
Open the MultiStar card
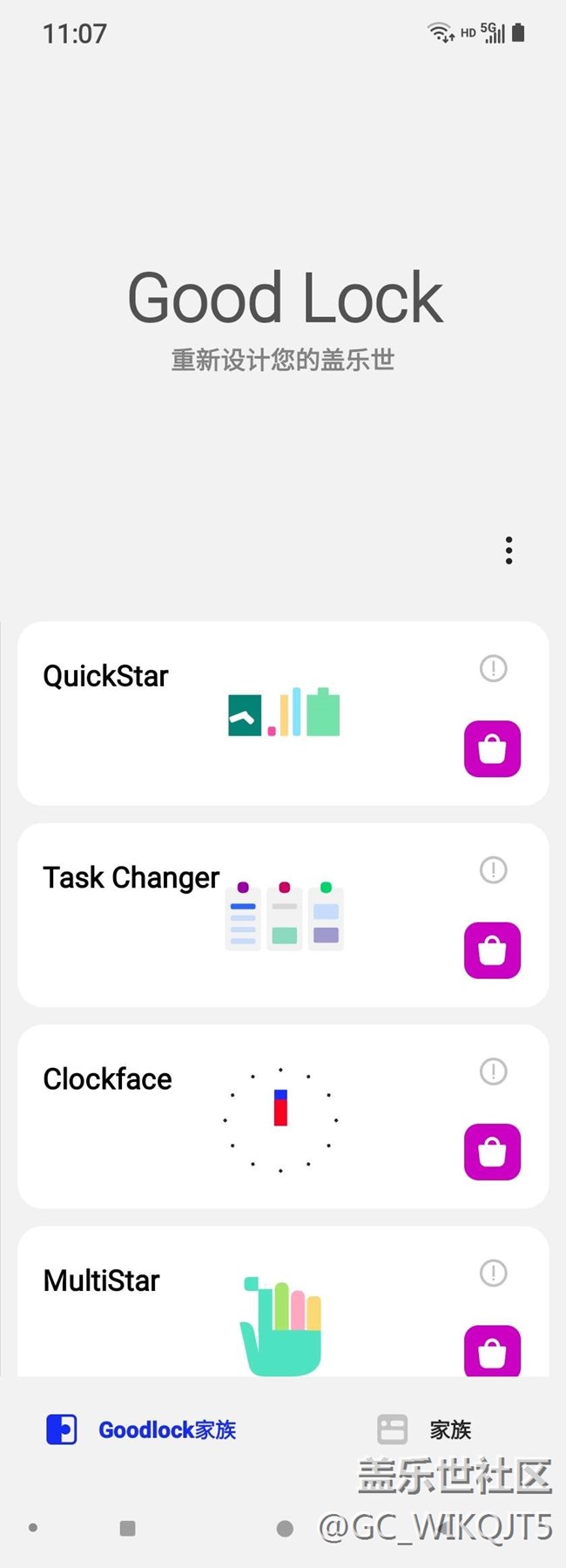click(283, 1301)
